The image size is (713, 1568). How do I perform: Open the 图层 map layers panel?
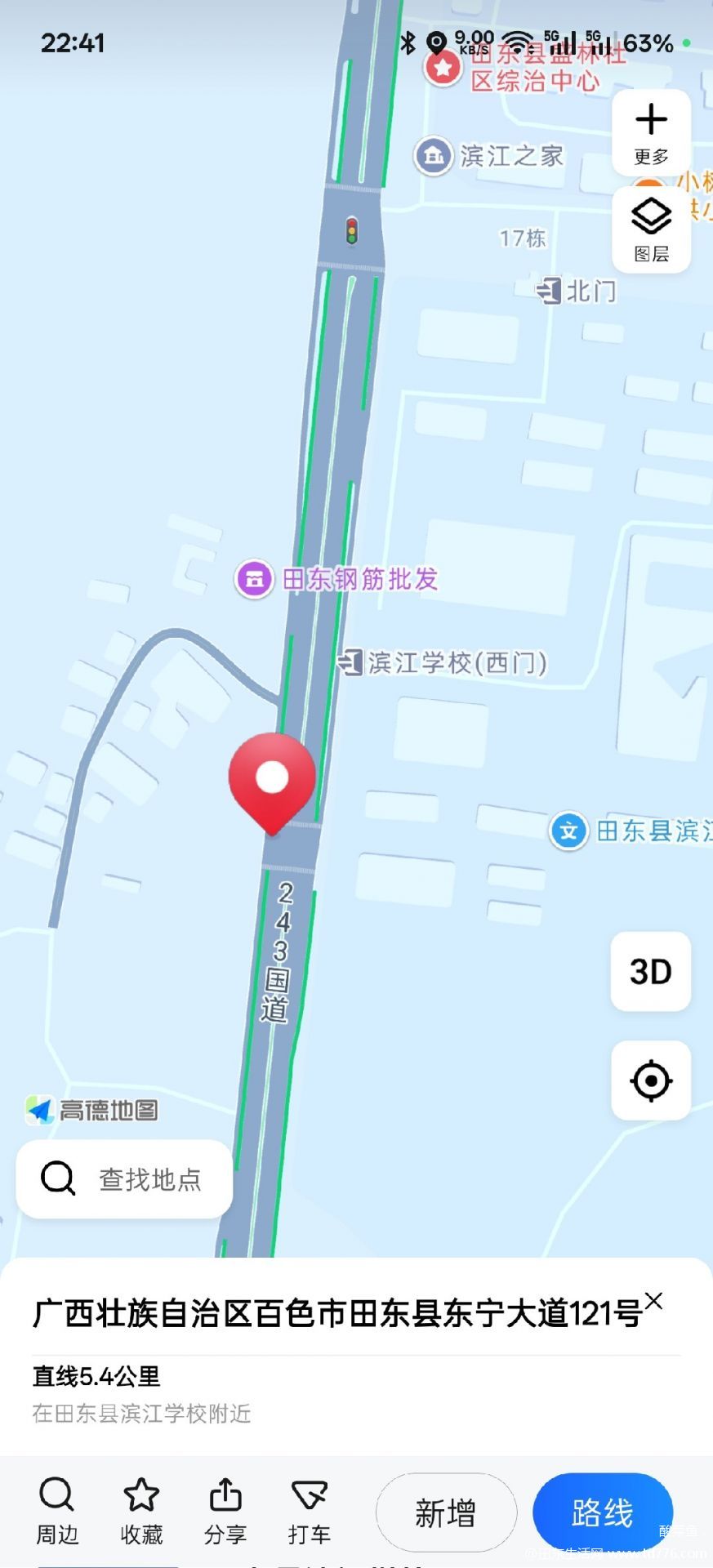[x=651, y=229]
